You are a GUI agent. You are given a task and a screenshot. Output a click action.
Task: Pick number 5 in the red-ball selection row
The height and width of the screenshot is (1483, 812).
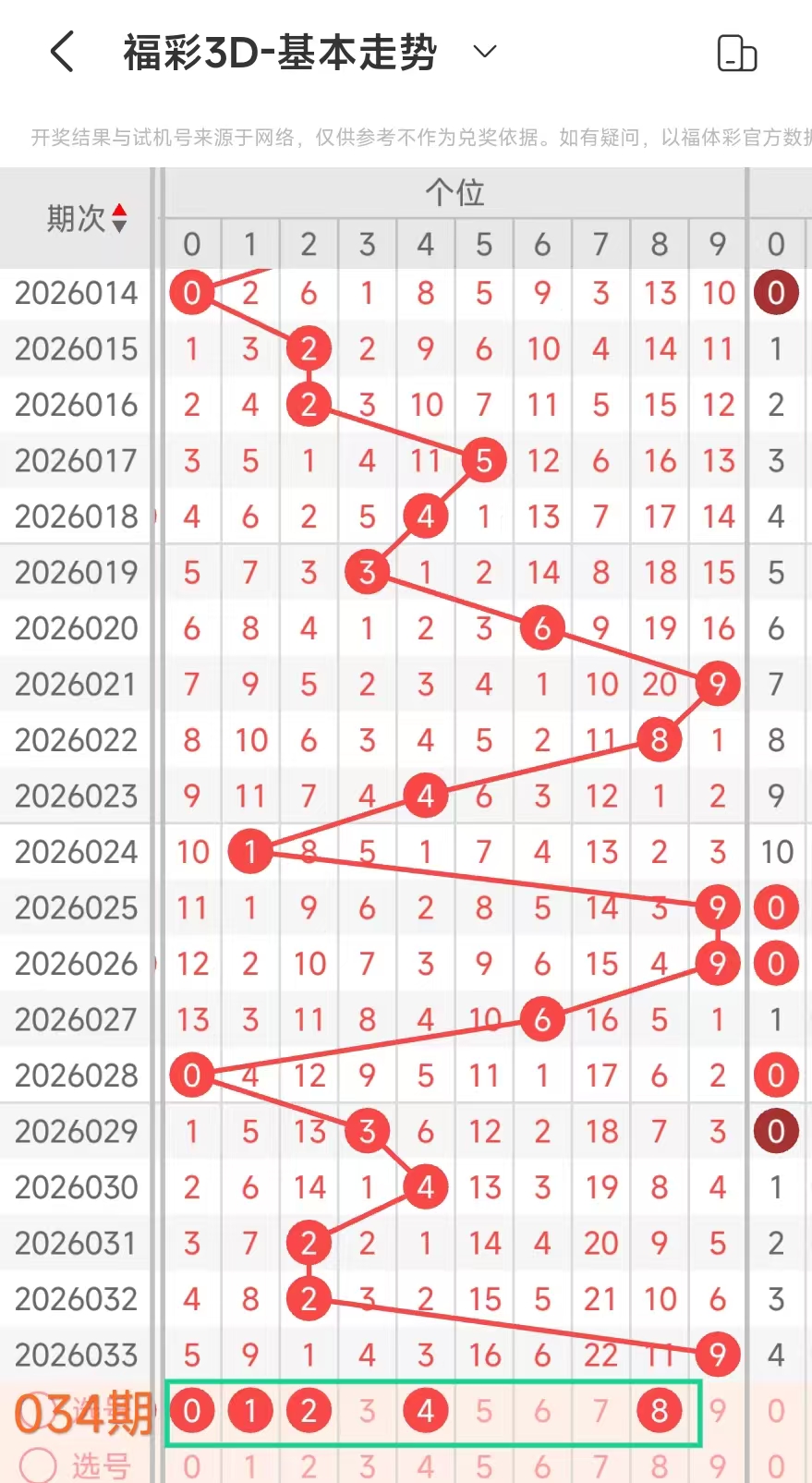point(484,1411)
